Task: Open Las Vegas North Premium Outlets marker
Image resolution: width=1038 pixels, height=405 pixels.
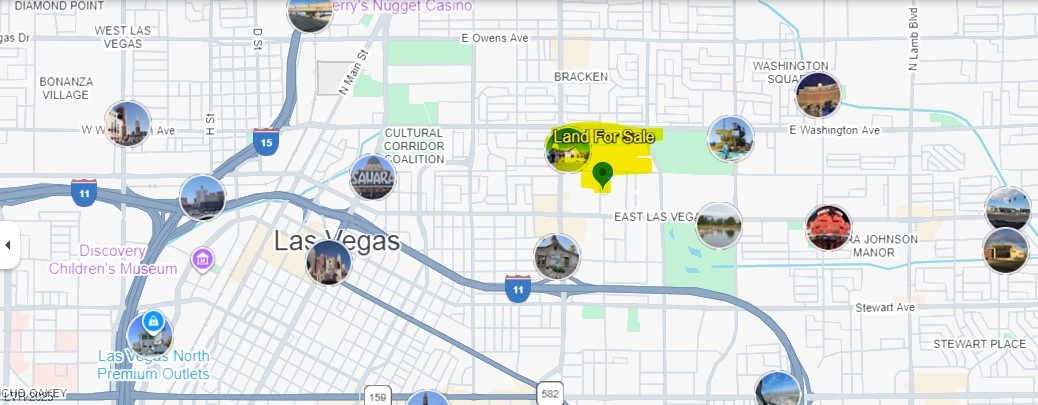Action: [150, 334]
